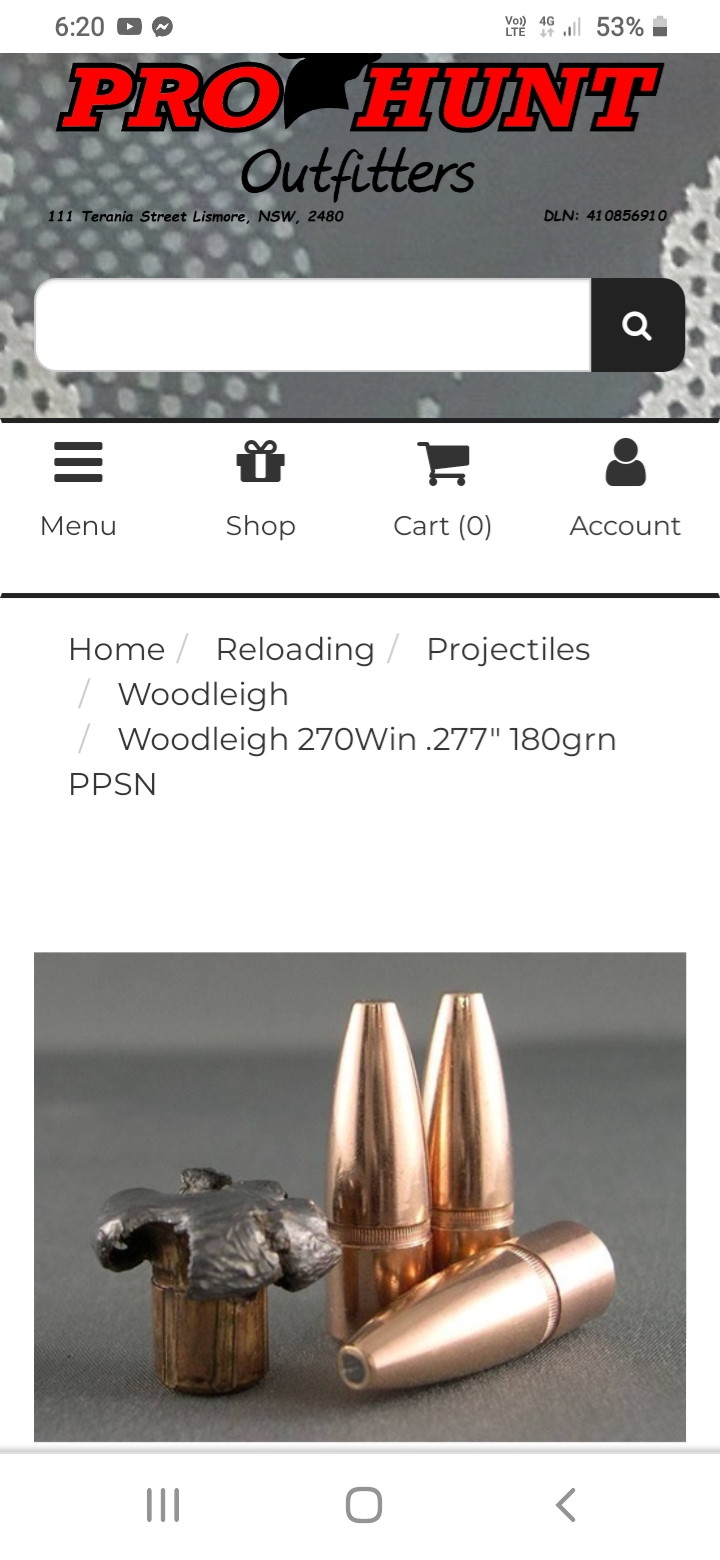Image resolution: width=720 pixels, height=1560 pixels.
Task: Open the recent apps view
Action: coord(163,1504)
